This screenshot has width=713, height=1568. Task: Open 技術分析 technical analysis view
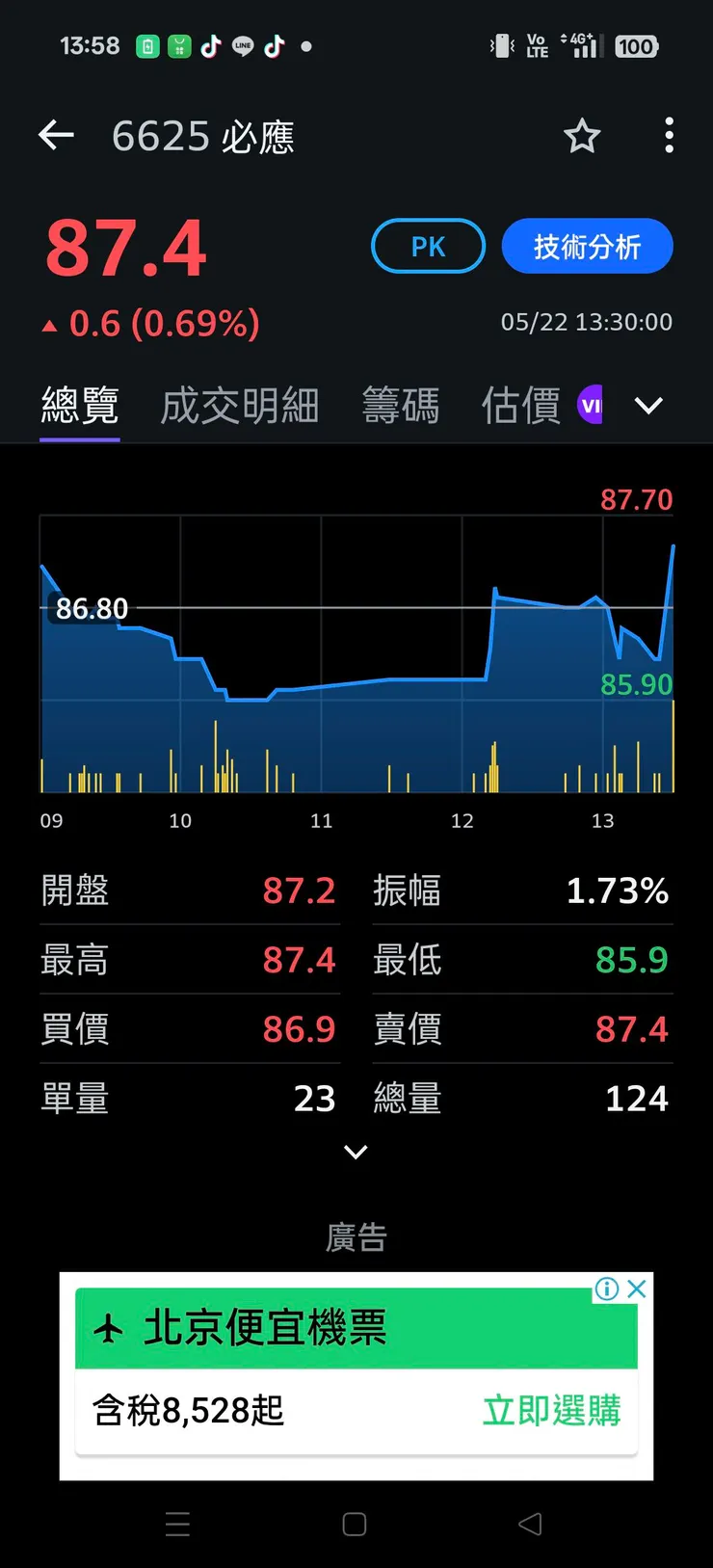(x=587, y=246)
